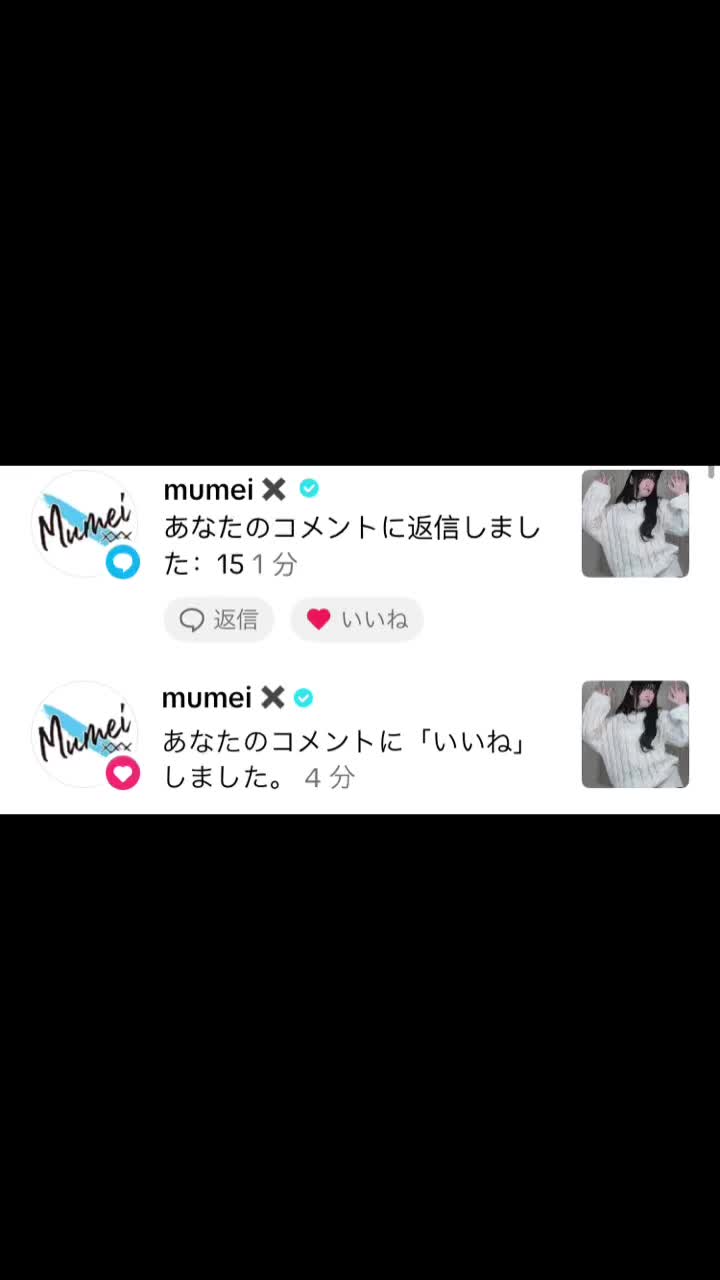Open the notification that mumei replied to your comment
Screen dimensions: 720x1280
point(352,545)
